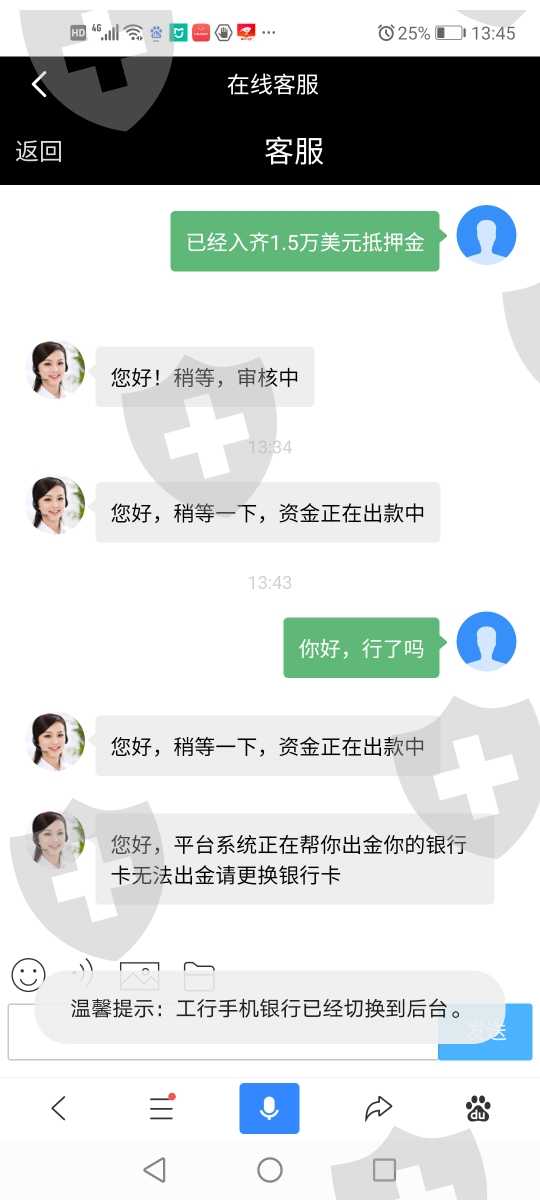Tap the 返回 button

pyautogui.click(x=39, y=152)
